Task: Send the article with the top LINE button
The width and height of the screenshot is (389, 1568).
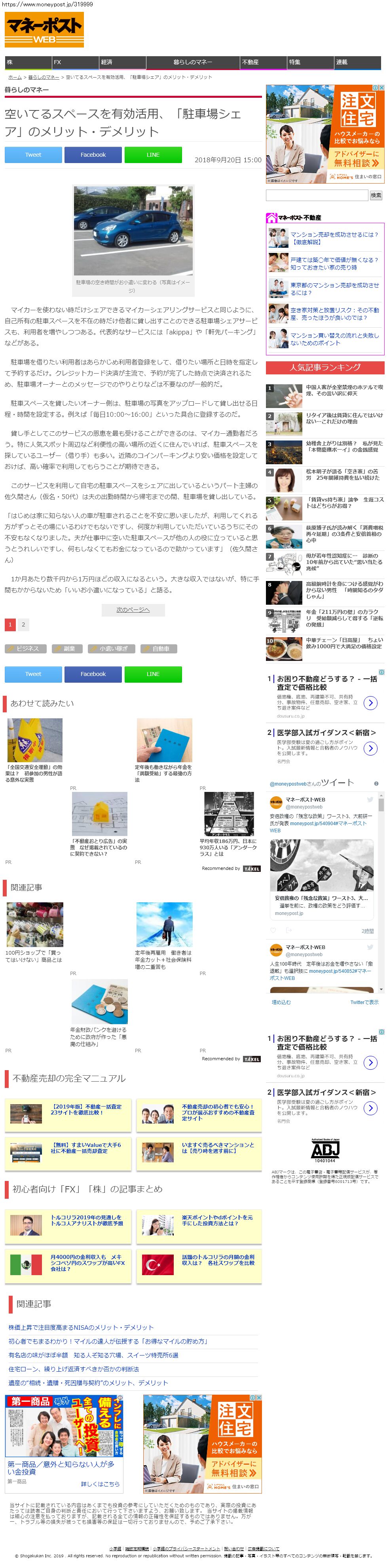Action: click(153, 155)
